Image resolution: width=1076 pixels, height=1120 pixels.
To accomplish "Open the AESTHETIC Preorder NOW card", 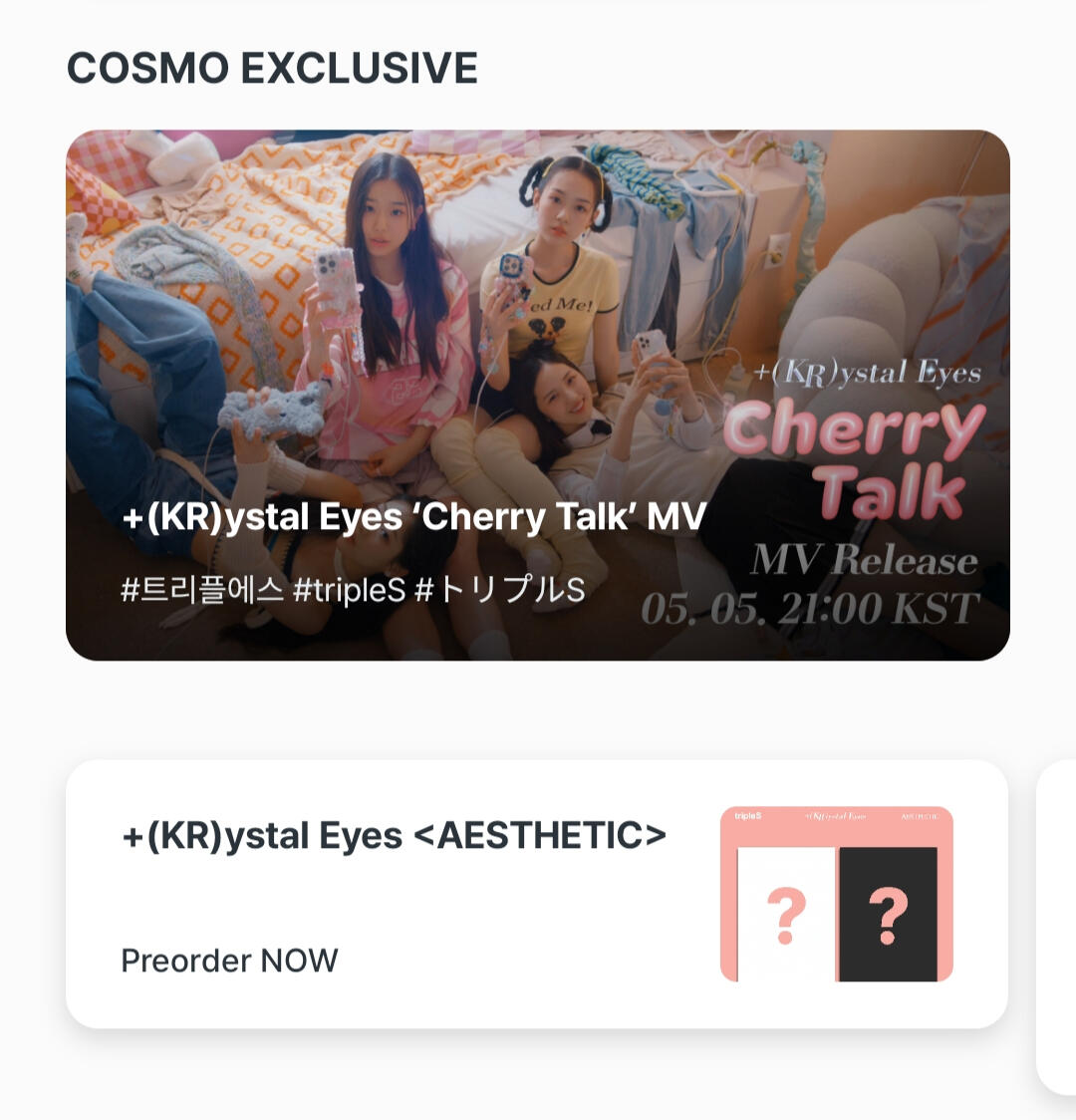I will pos(536,894).
